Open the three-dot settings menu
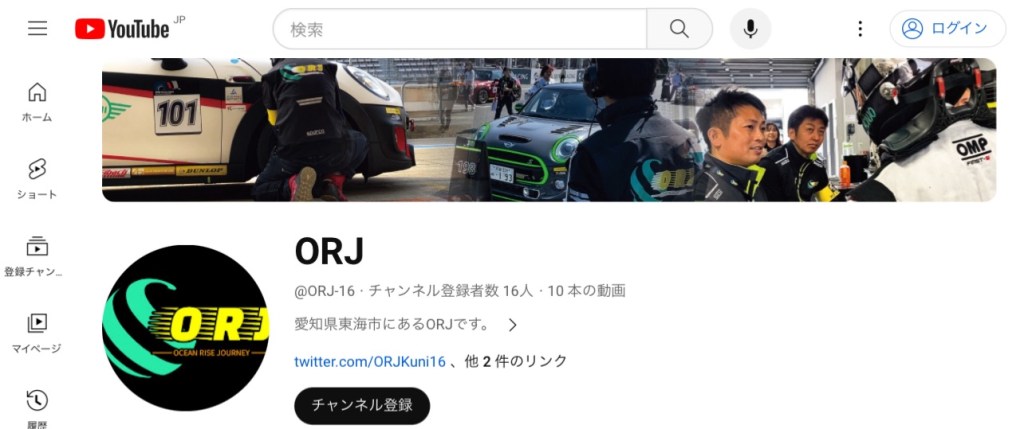This screenshot has height=429, width=1024. click(x=860, y=29)
